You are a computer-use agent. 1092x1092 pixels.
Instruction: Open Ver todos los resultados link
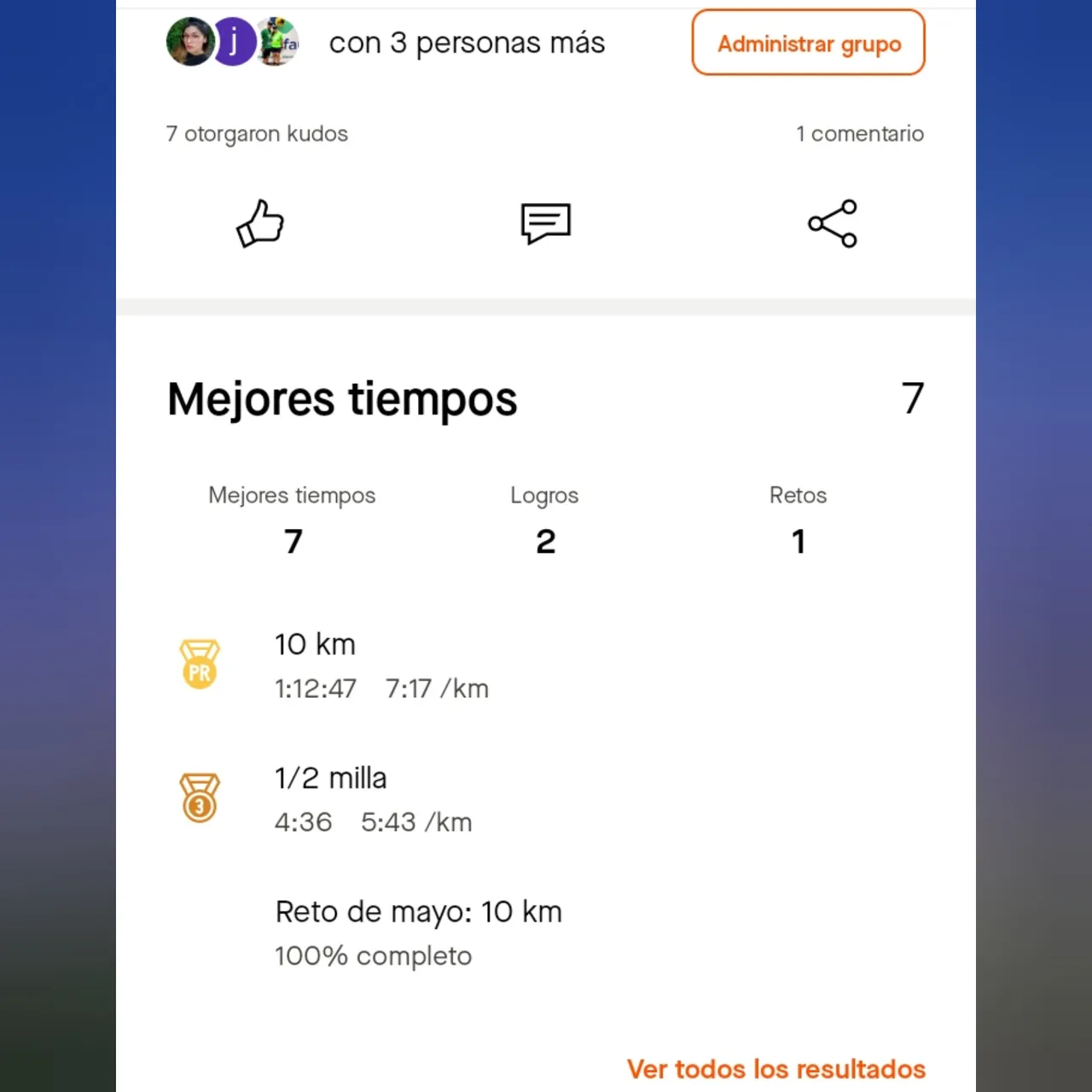coord(775,1069)
